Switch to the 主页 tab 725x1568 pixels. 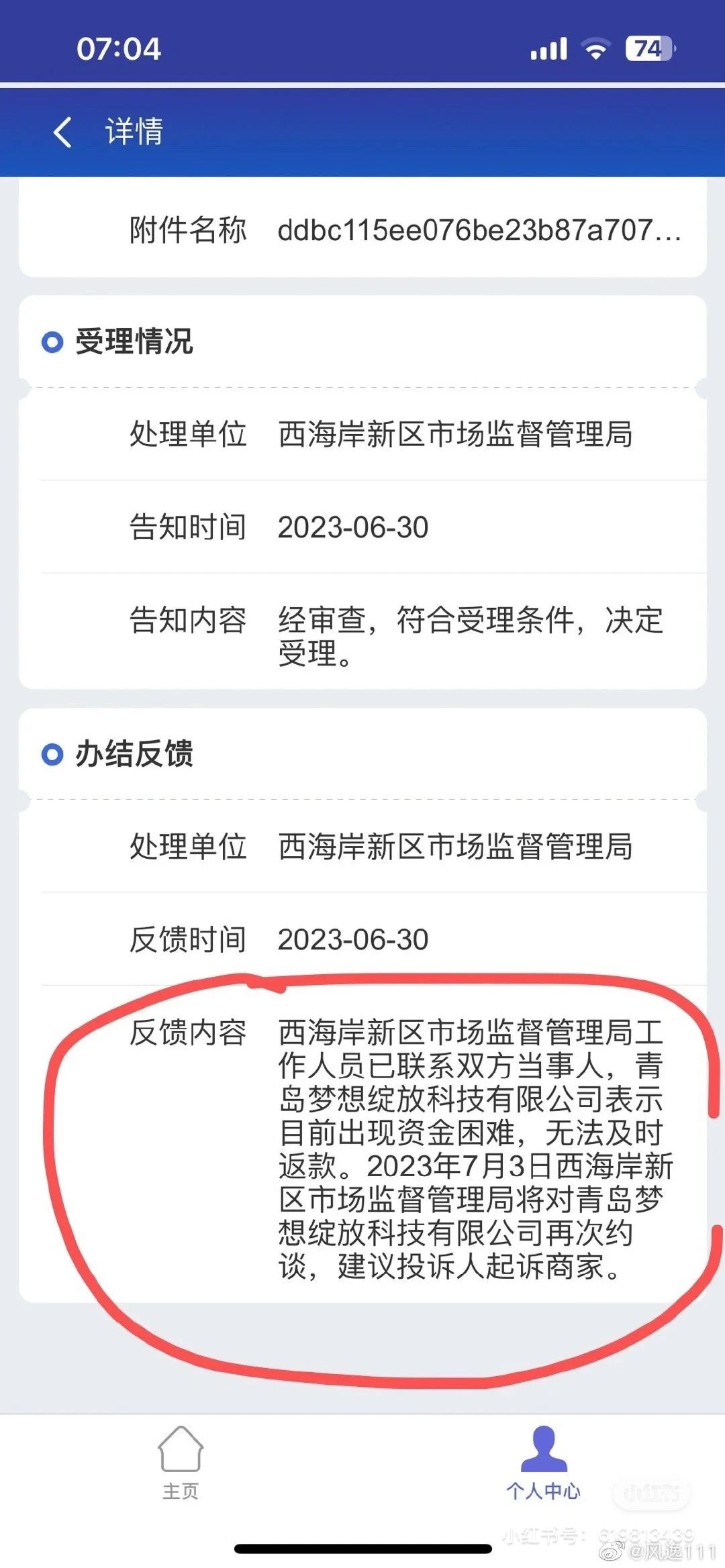[x=181, y=1463]
